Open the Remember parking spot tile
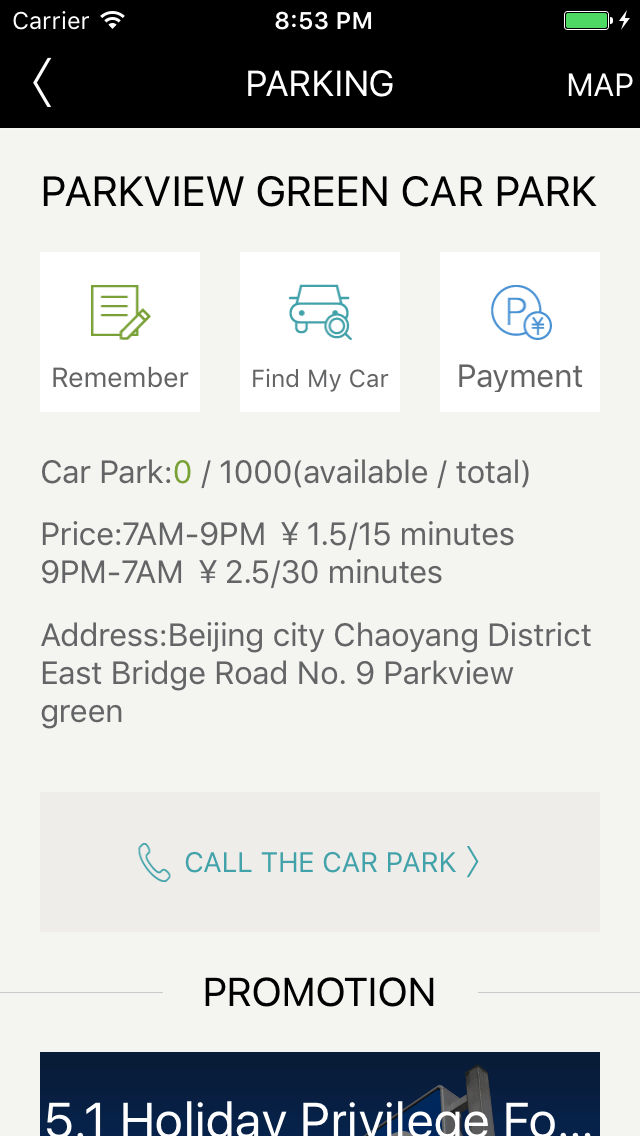The image size is (640, 1136). [x=120, y=332]
